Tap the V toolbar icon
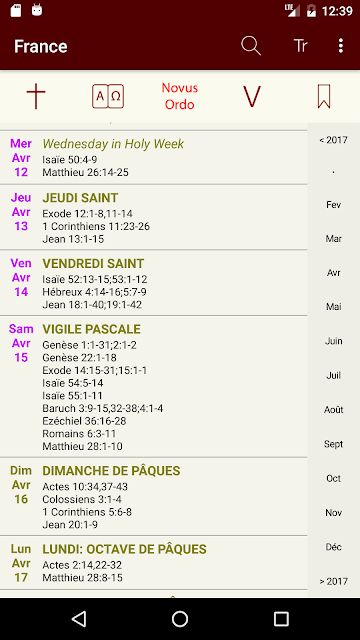This screenshot has width=360, height=640. (252, 96)
